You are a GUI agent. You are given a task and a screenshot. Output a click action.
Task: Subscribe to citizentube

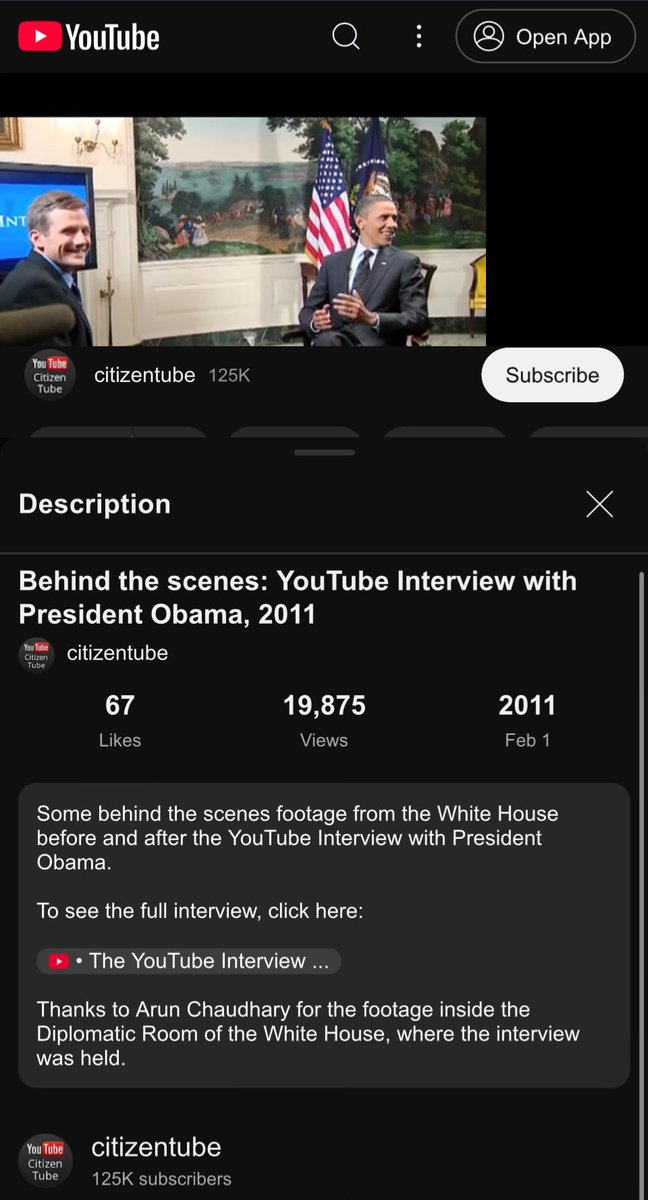(552, 375)
